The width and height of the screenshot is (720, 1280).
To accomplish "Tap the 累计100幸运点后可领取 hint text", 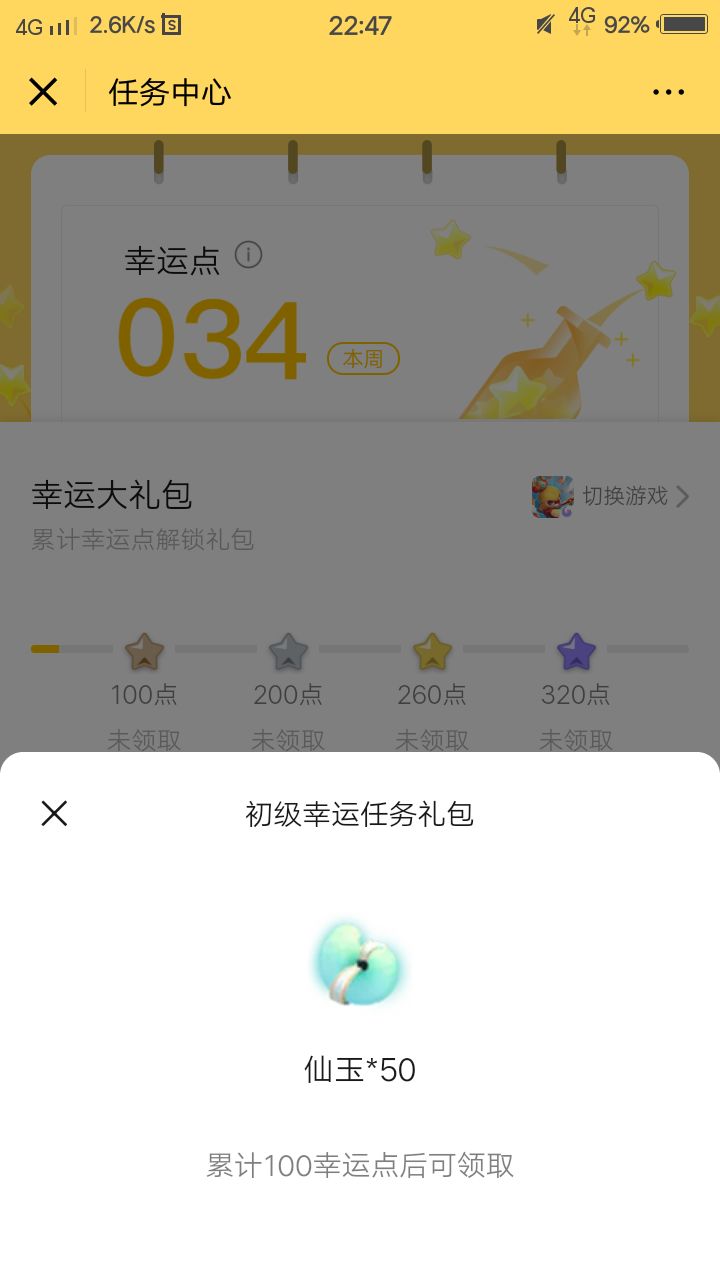I will coord(360,1166).
